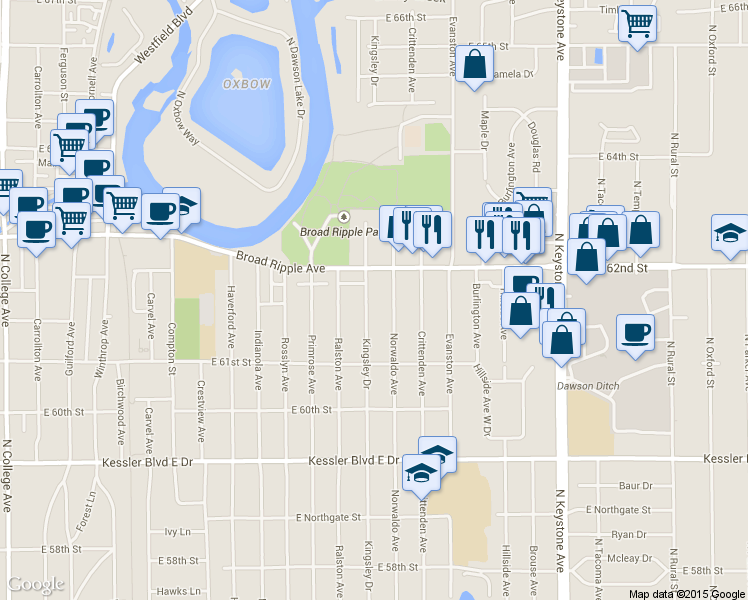Open the coffee cup marker above Dawson Ditch
748x600 pixels.
[635, 332]
